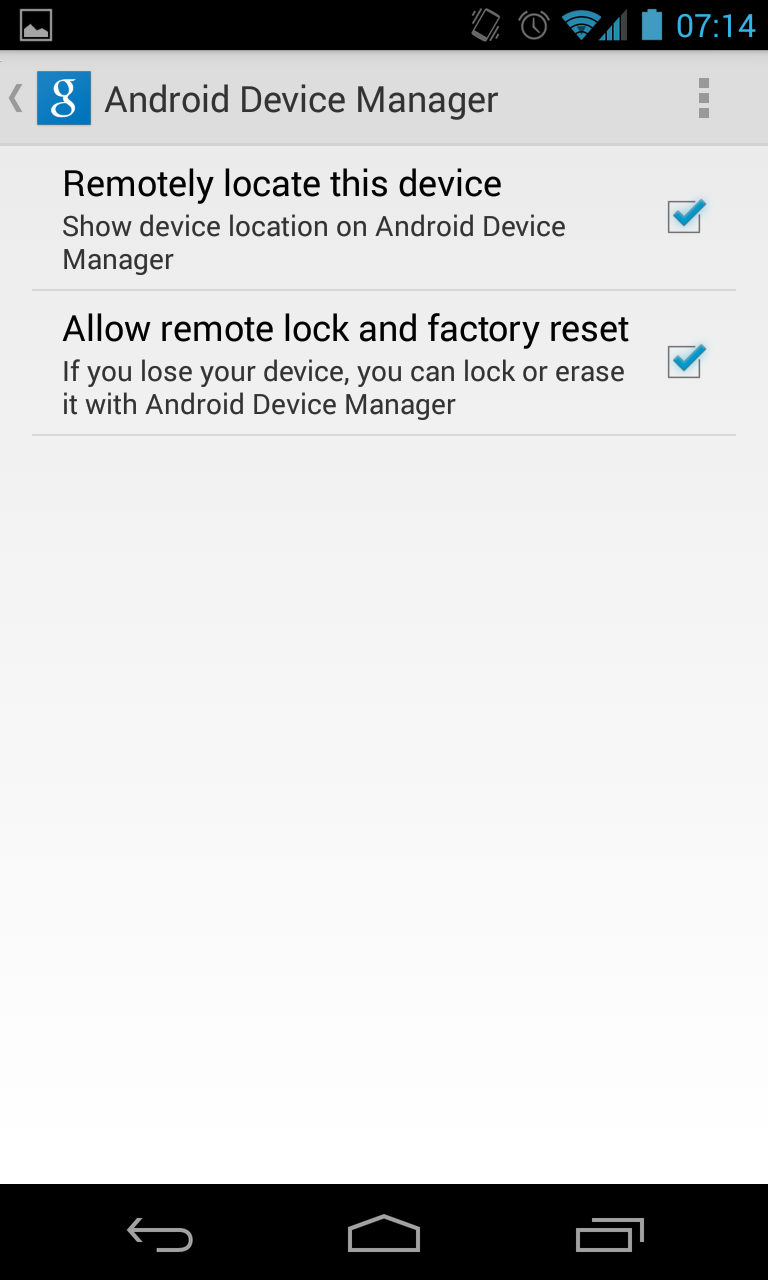Open the Recent Apps navigation button
The width and height of the screenshot is (768, 1280).
[x=610, y=1235]
